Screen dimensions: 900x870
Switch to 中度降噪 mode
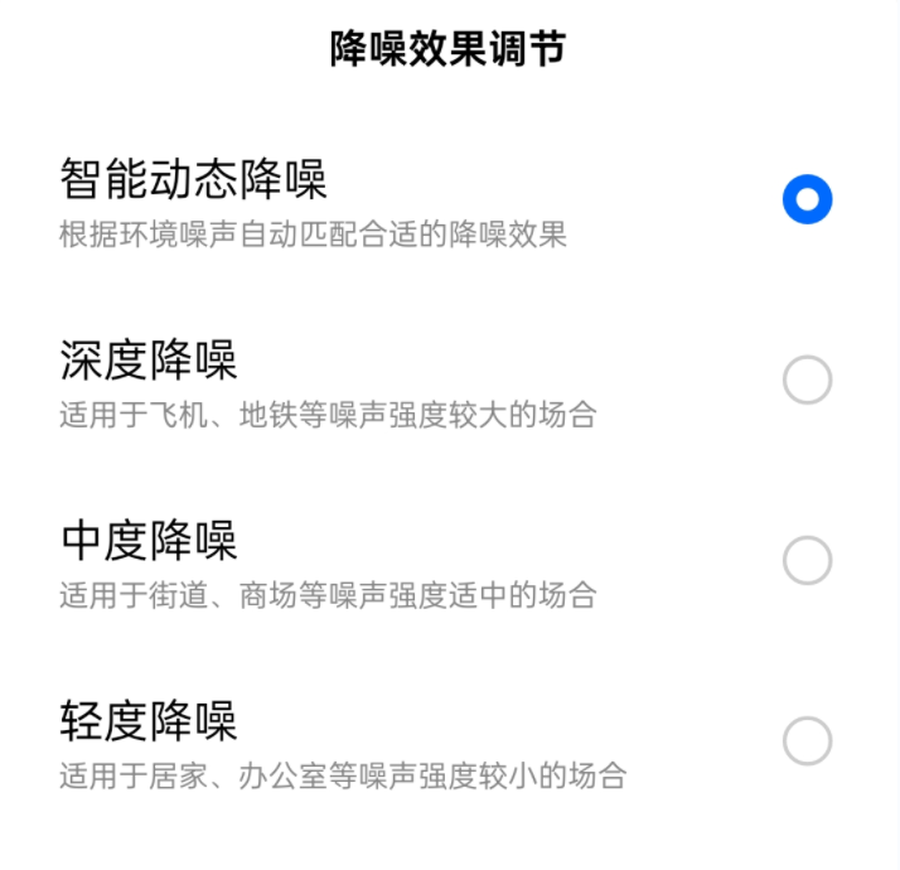[806, 561]
